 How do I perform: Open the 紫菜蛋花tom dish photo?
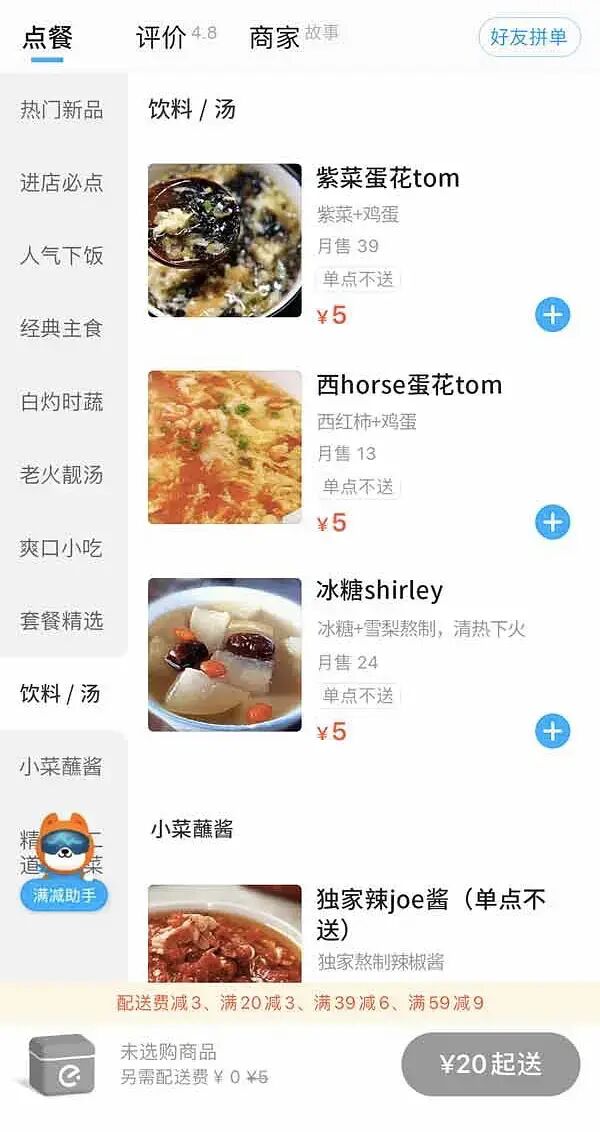(x=225, y=241)
